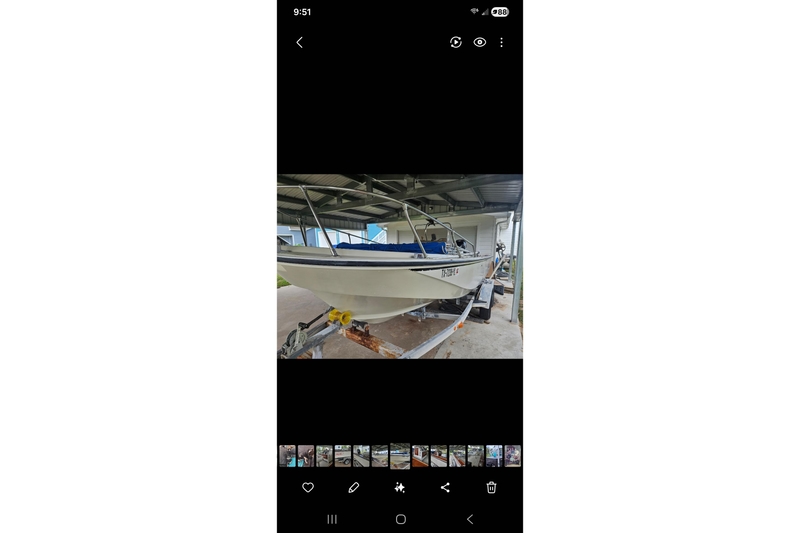Share this boat photo
This screenshot has height=533, width=800.
pos(445,487)
